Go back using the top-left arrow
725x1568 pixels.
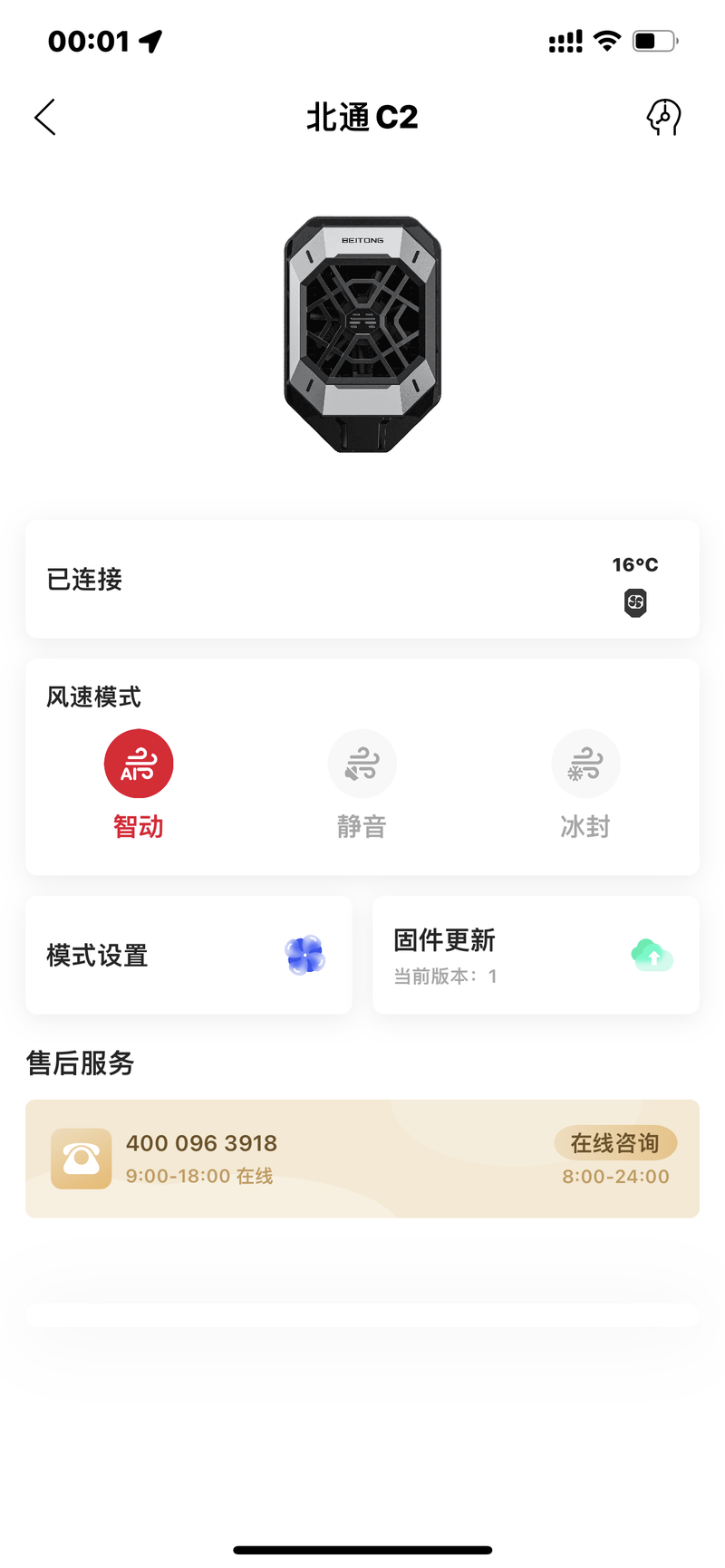pyautogui.click(x=45, y=118)
